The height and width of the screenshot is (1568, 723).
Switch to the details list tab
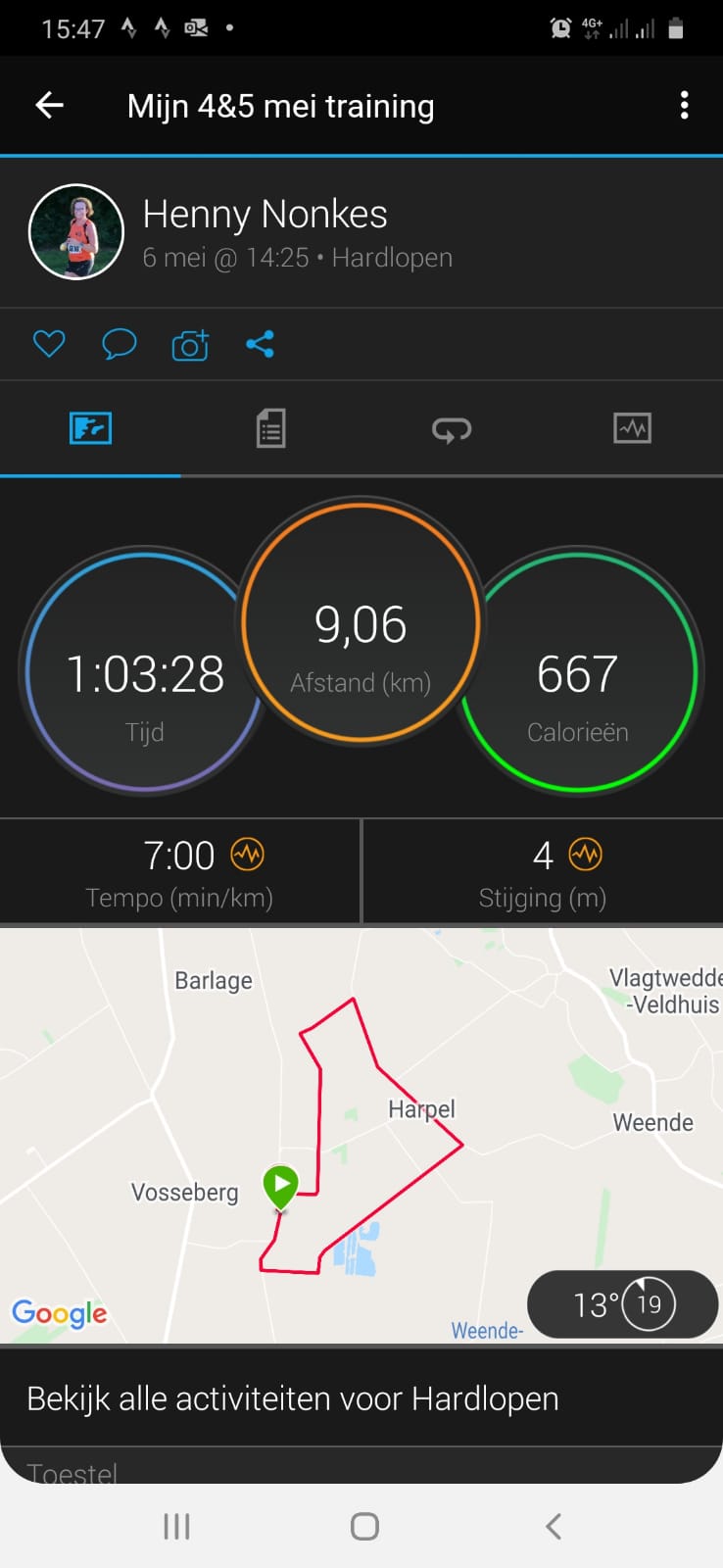point(270,428)
